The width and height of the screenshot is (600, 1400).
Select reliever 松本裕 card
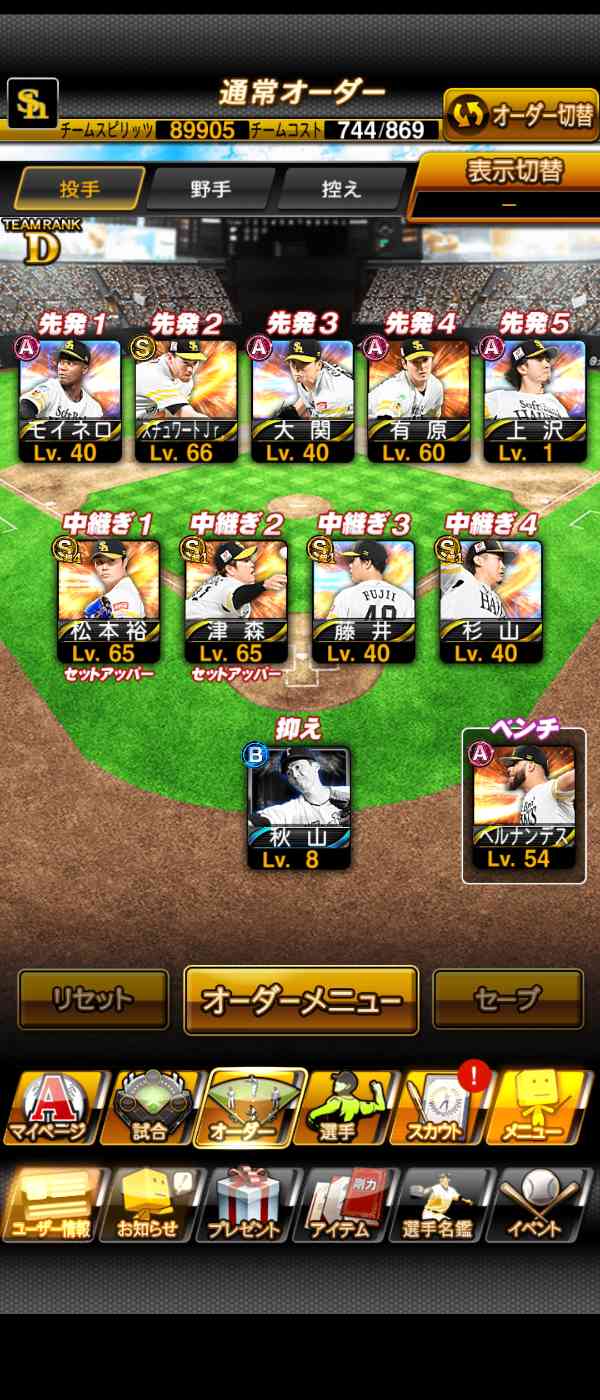click(109, 600)
